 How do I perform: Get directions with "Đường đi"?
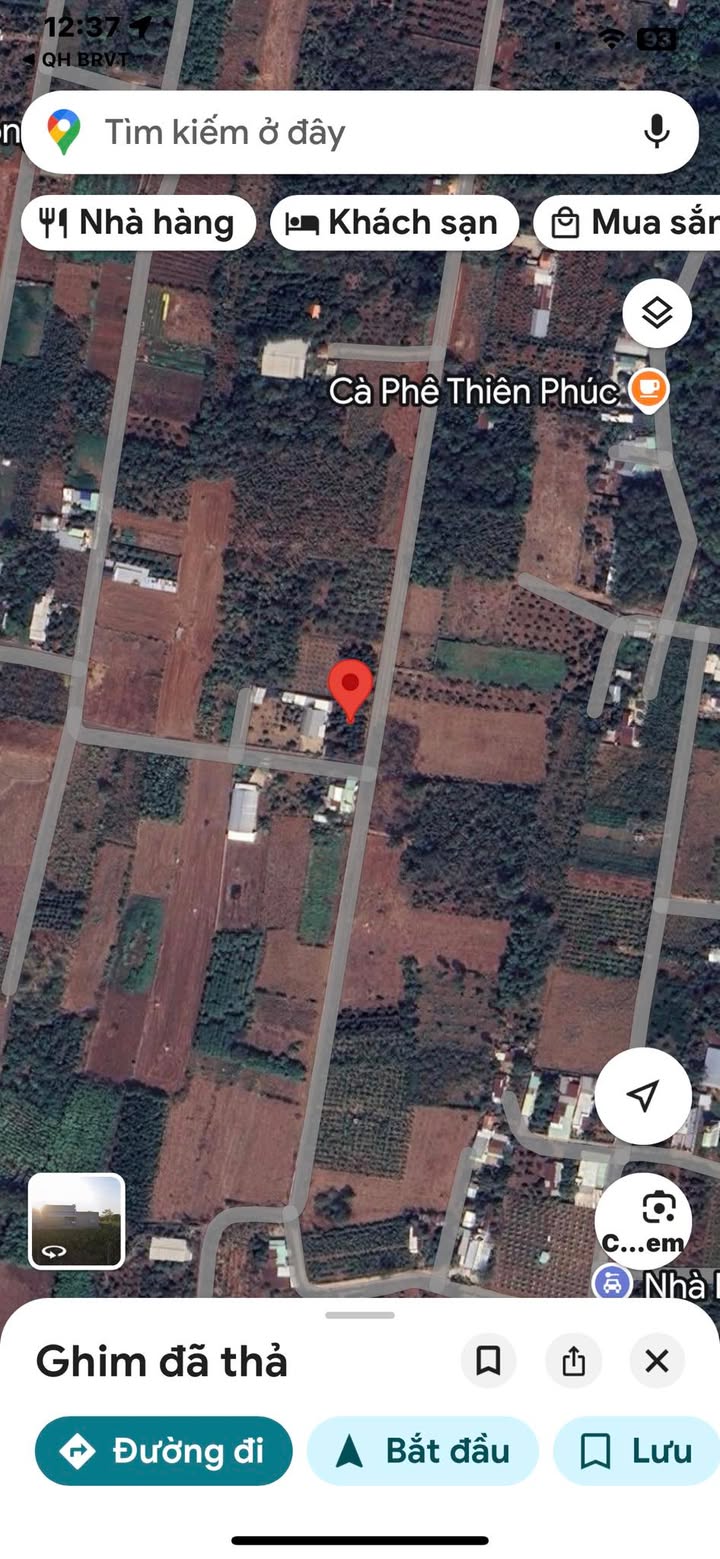[x=164, y=1450]
